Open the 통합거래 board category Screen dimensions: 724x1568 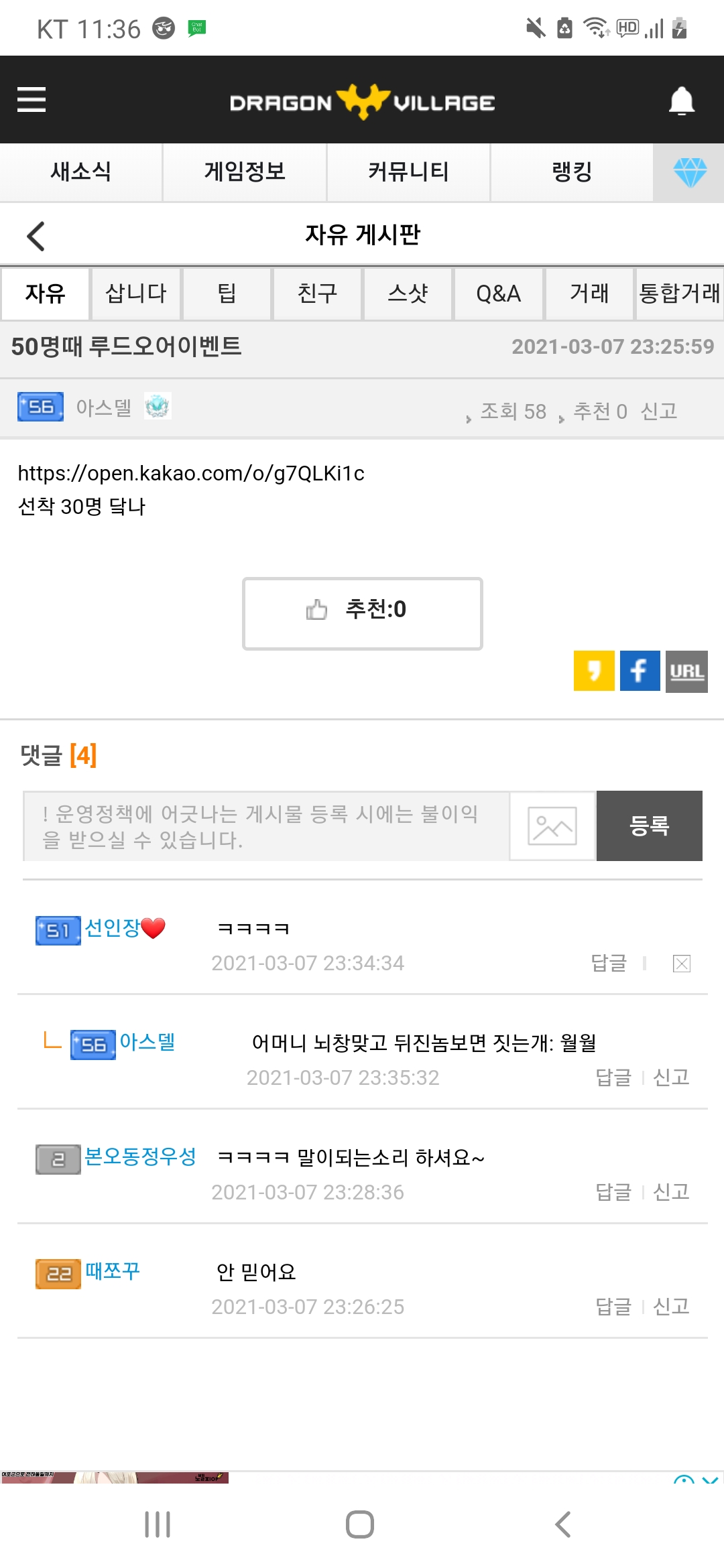tap(679, 293)
